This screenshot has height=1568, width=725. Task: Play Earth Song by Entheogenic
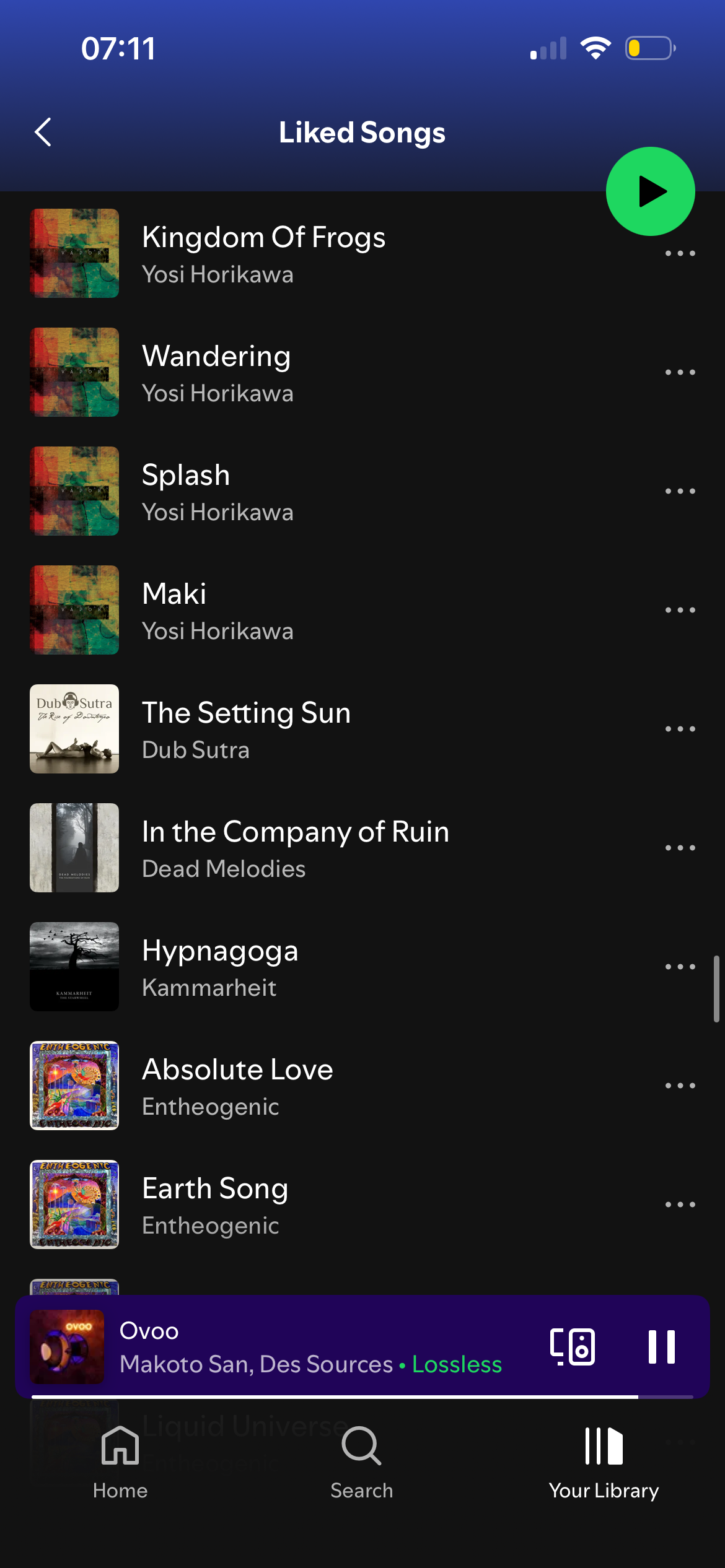click(215, 1204)
